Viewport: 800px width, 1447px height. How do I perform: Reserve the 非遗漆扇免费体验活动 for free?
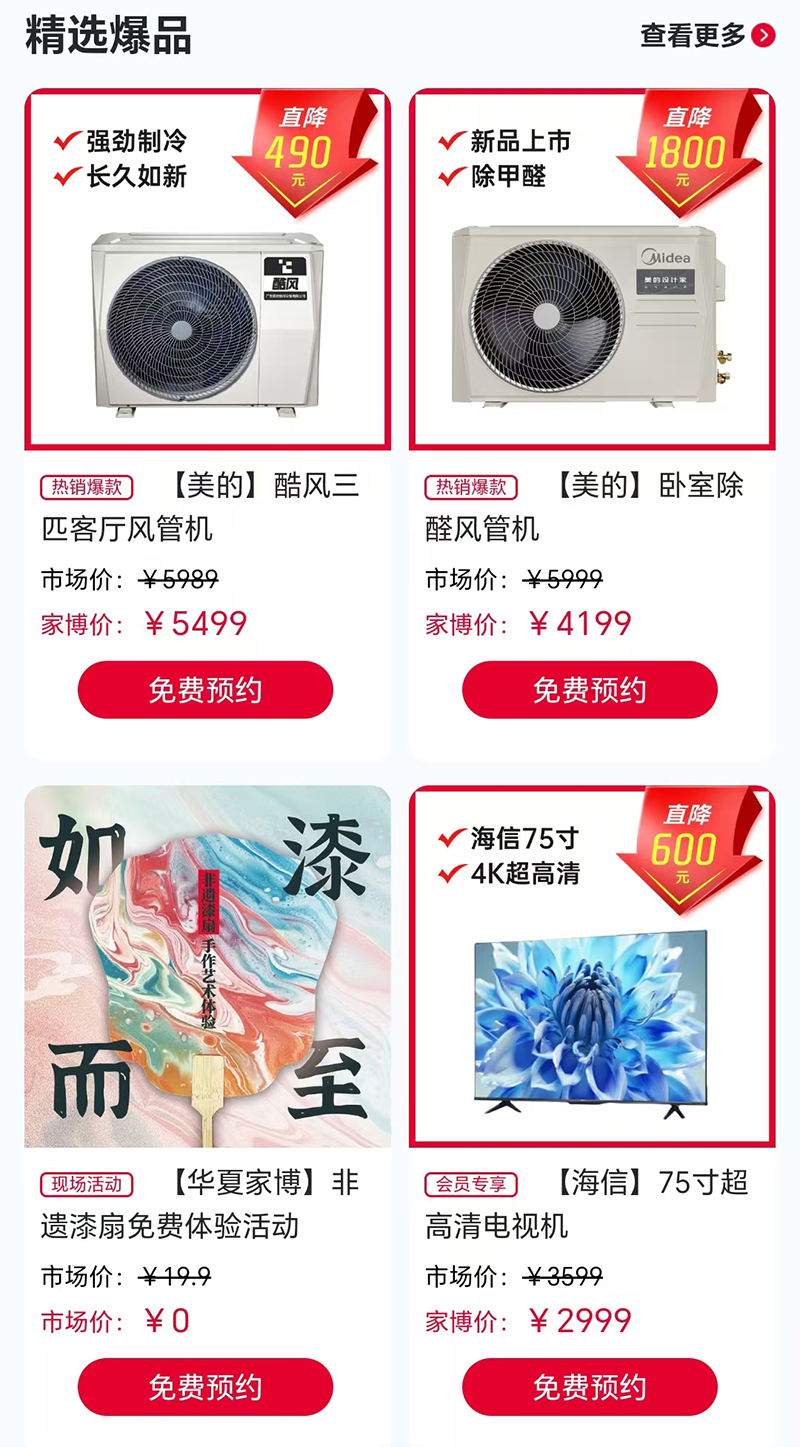(205, 1387)
